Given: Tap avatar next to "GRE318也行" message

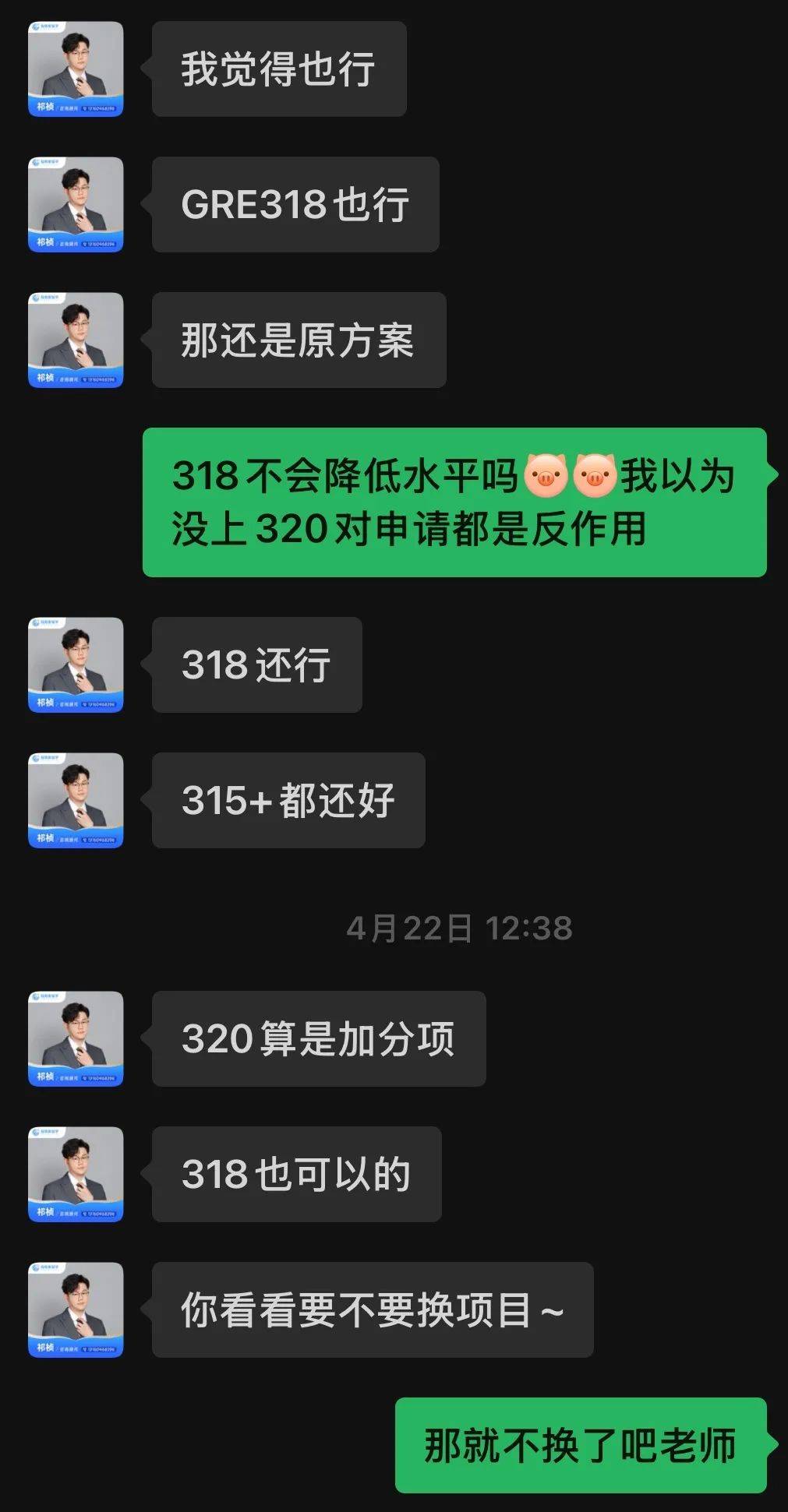Looking at the screenshot, I should (x=76, y=205).
